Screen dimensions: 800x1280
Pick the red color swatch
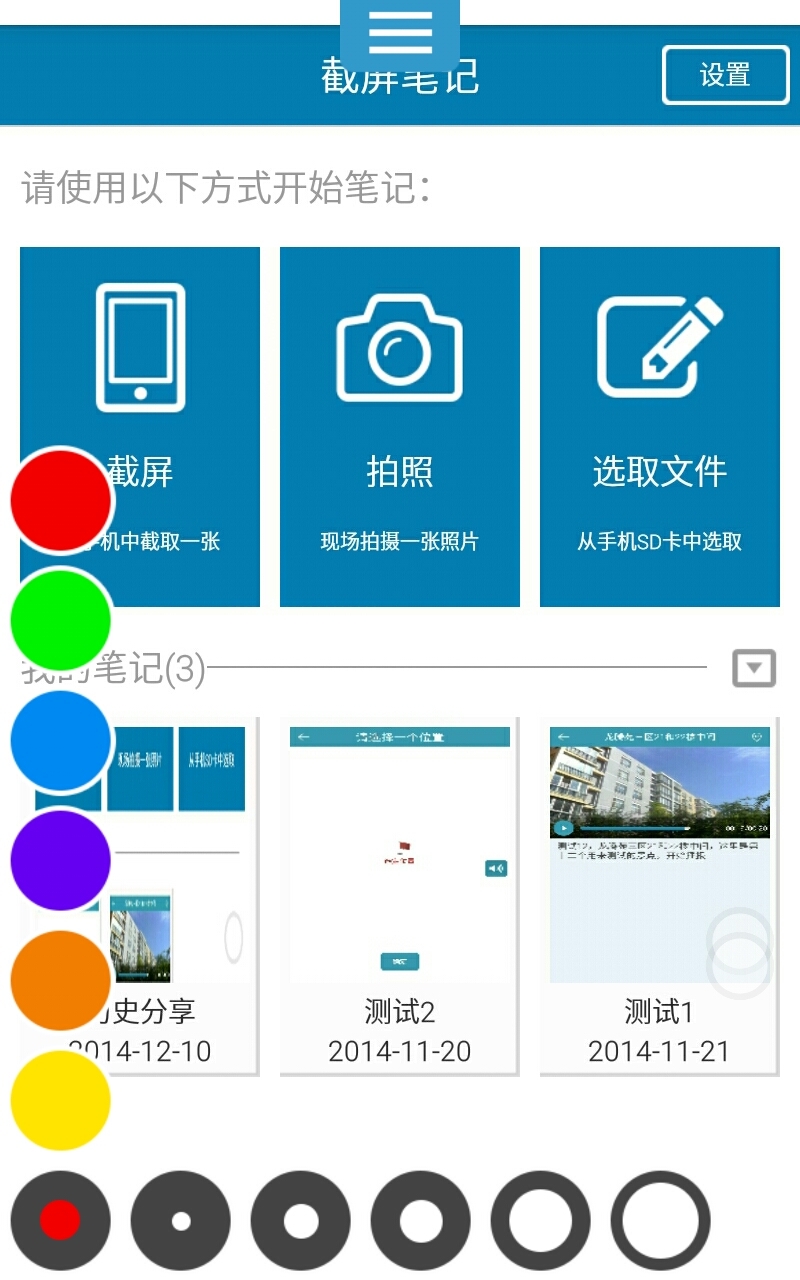pyautogui.click(x=60, y=500)
